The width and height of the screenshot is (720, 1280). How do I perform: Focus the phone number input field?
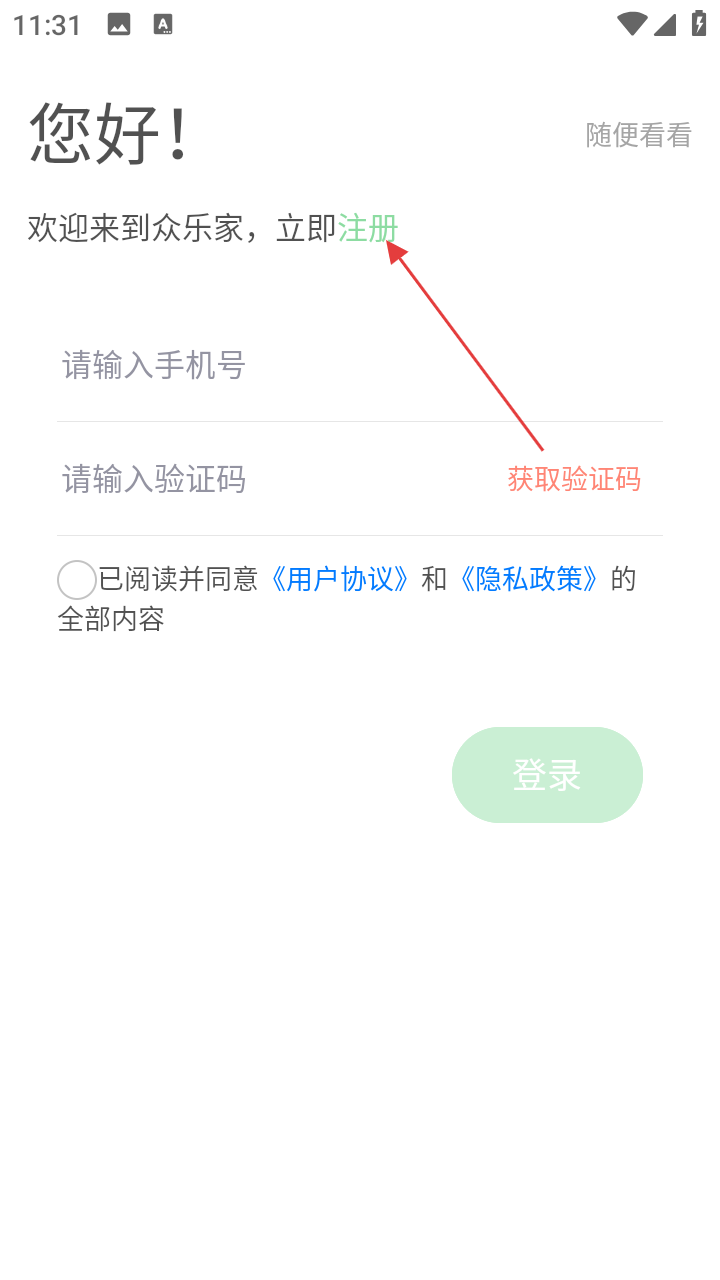click(x=360, y=365)
